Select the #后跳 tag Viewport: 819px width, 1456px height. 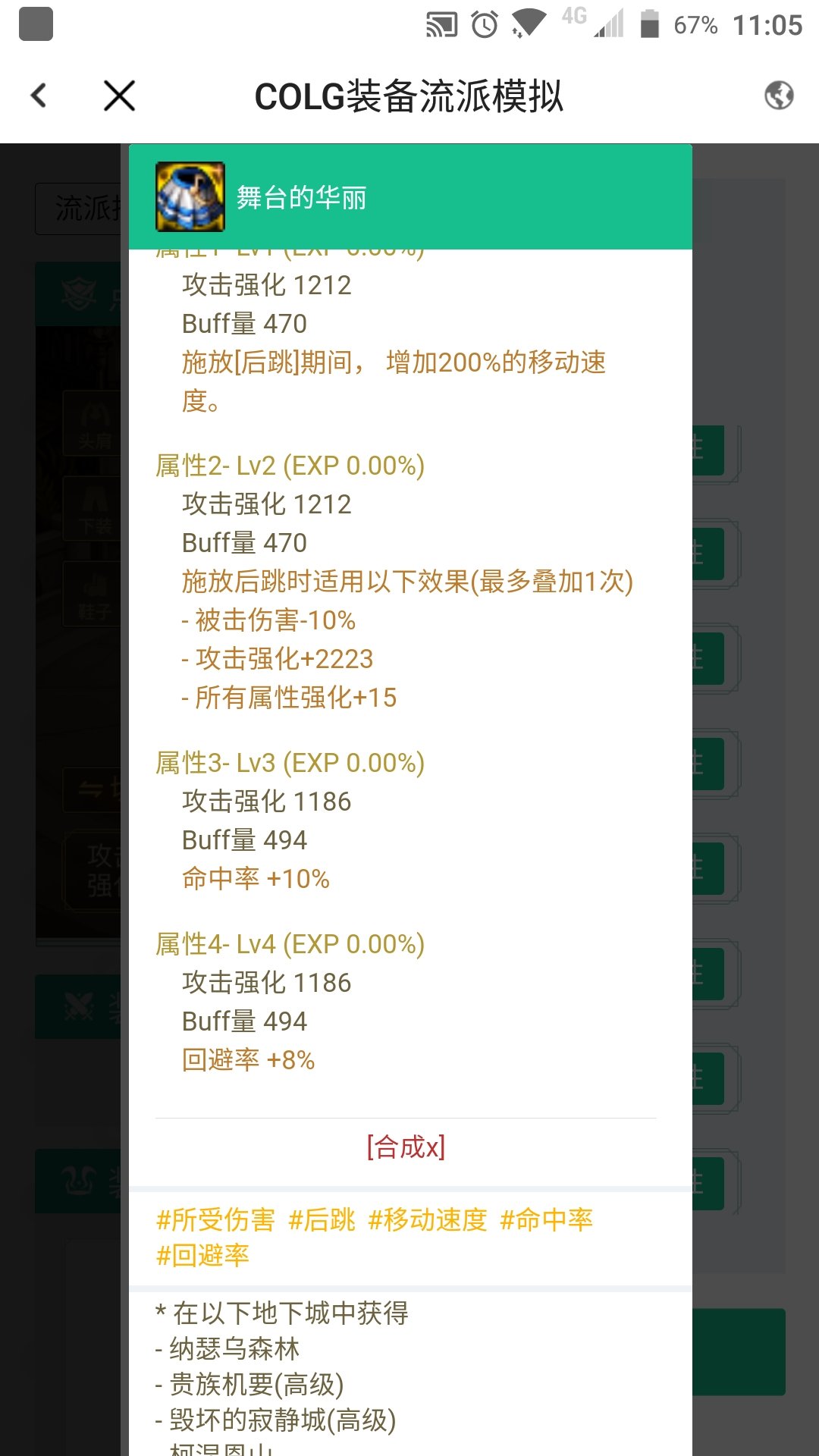pos(322,1219)
